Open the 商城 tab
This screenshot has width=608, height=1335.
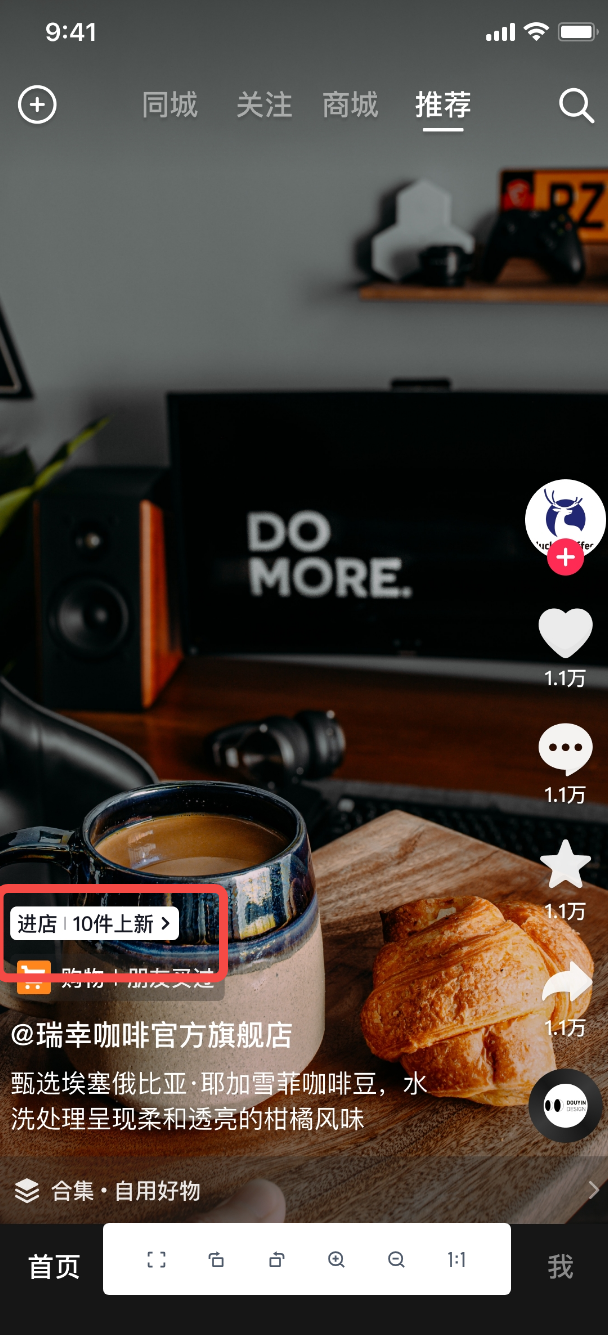350,105
